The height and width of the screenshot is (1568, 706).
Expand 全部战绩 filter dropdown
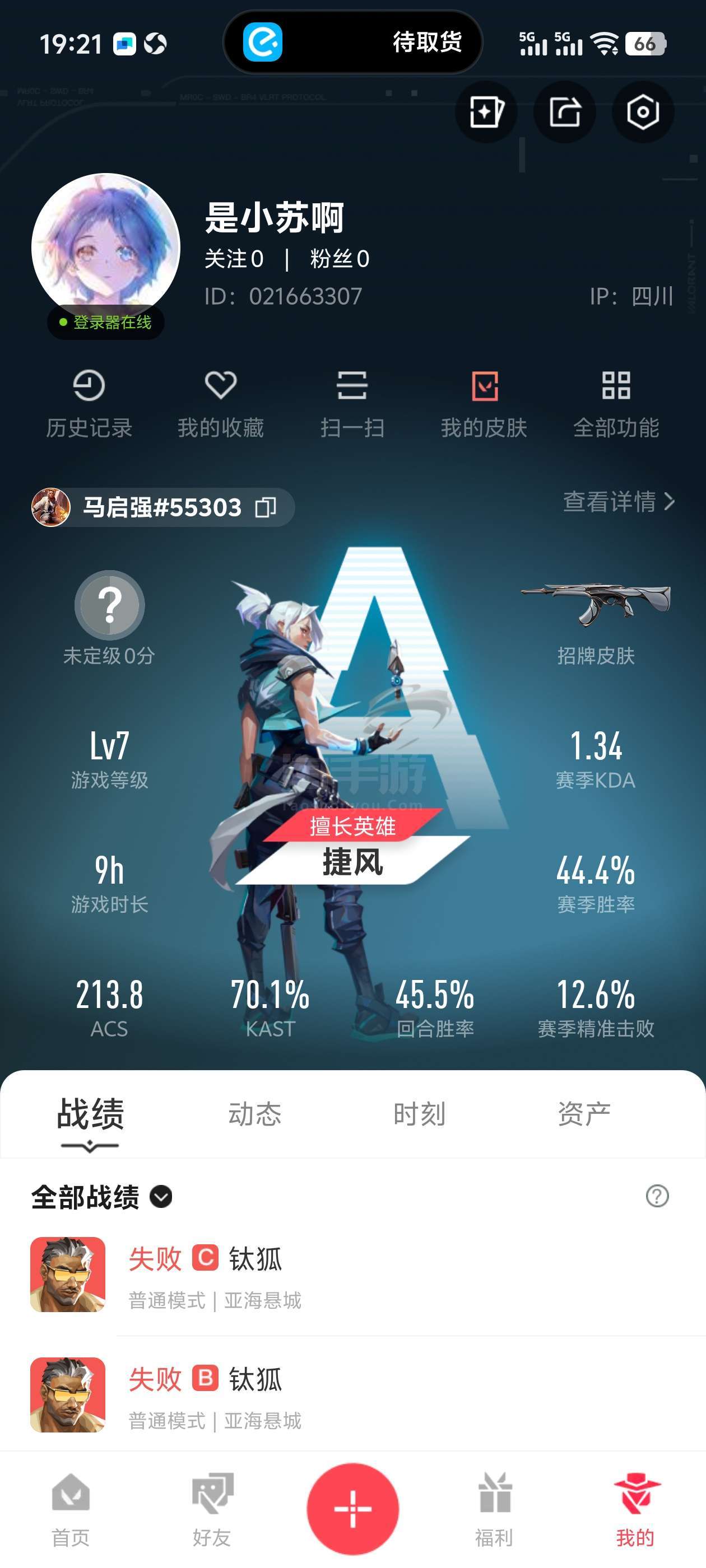click(x=161, y=1197)
